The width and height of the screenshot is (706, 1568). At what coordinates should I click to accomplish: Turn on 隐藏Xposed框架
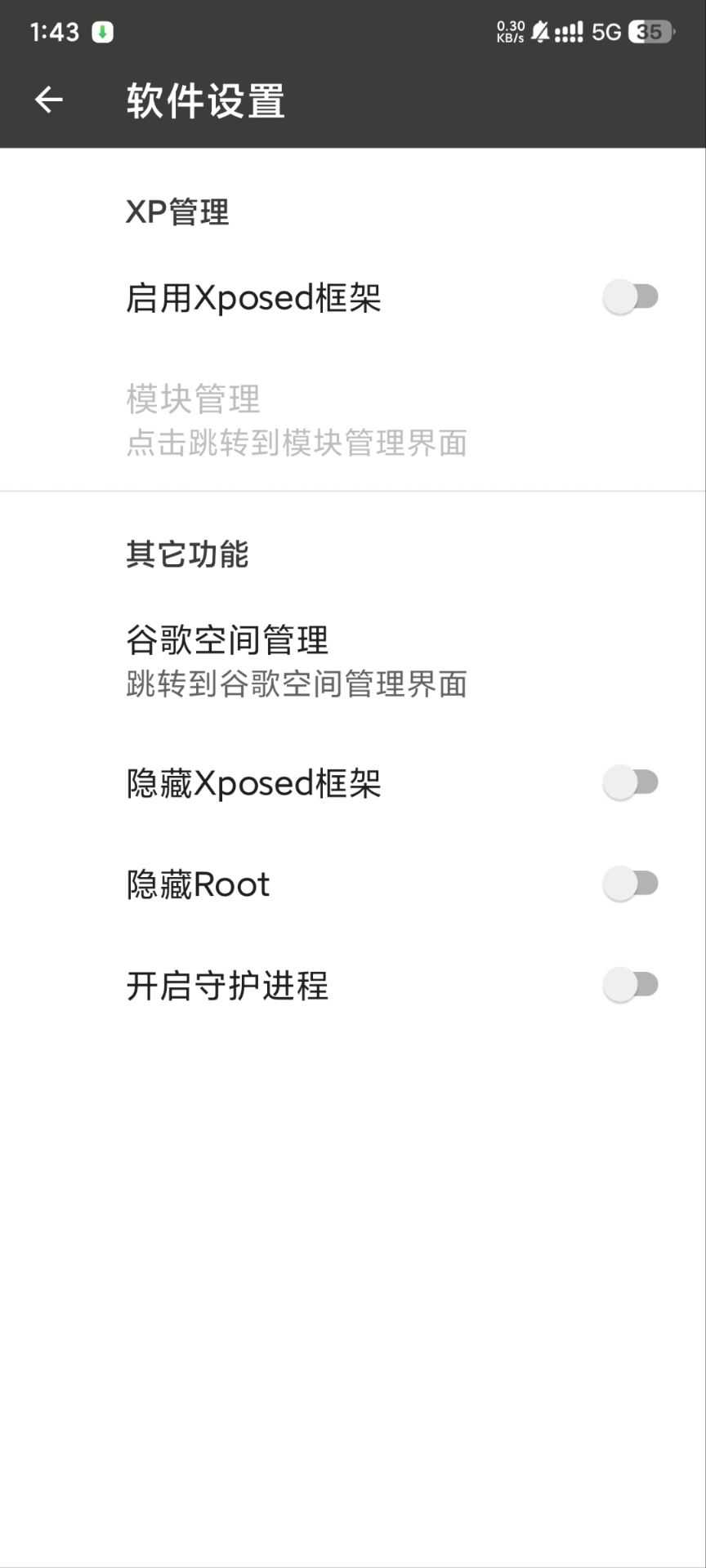tap(630, 782)
